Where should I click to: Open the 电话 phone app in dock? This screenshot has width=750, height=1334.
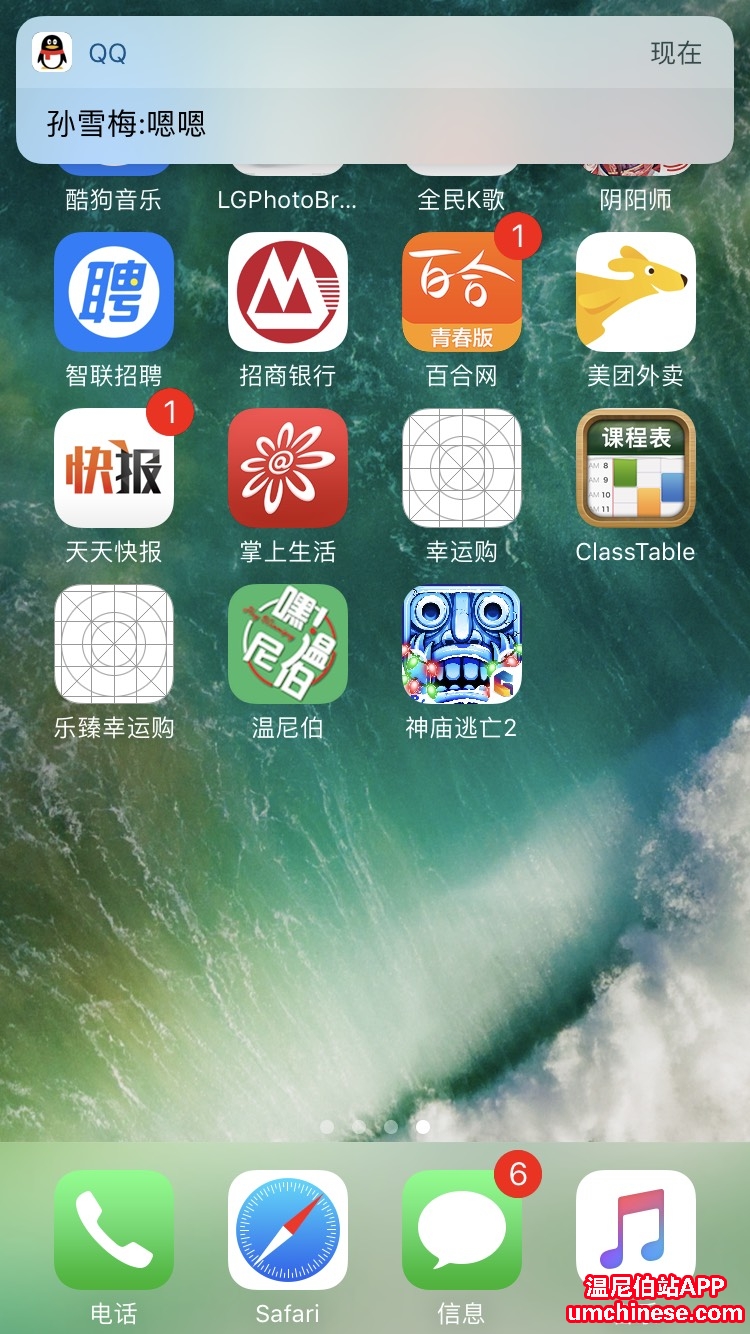tap(114, 1230)
